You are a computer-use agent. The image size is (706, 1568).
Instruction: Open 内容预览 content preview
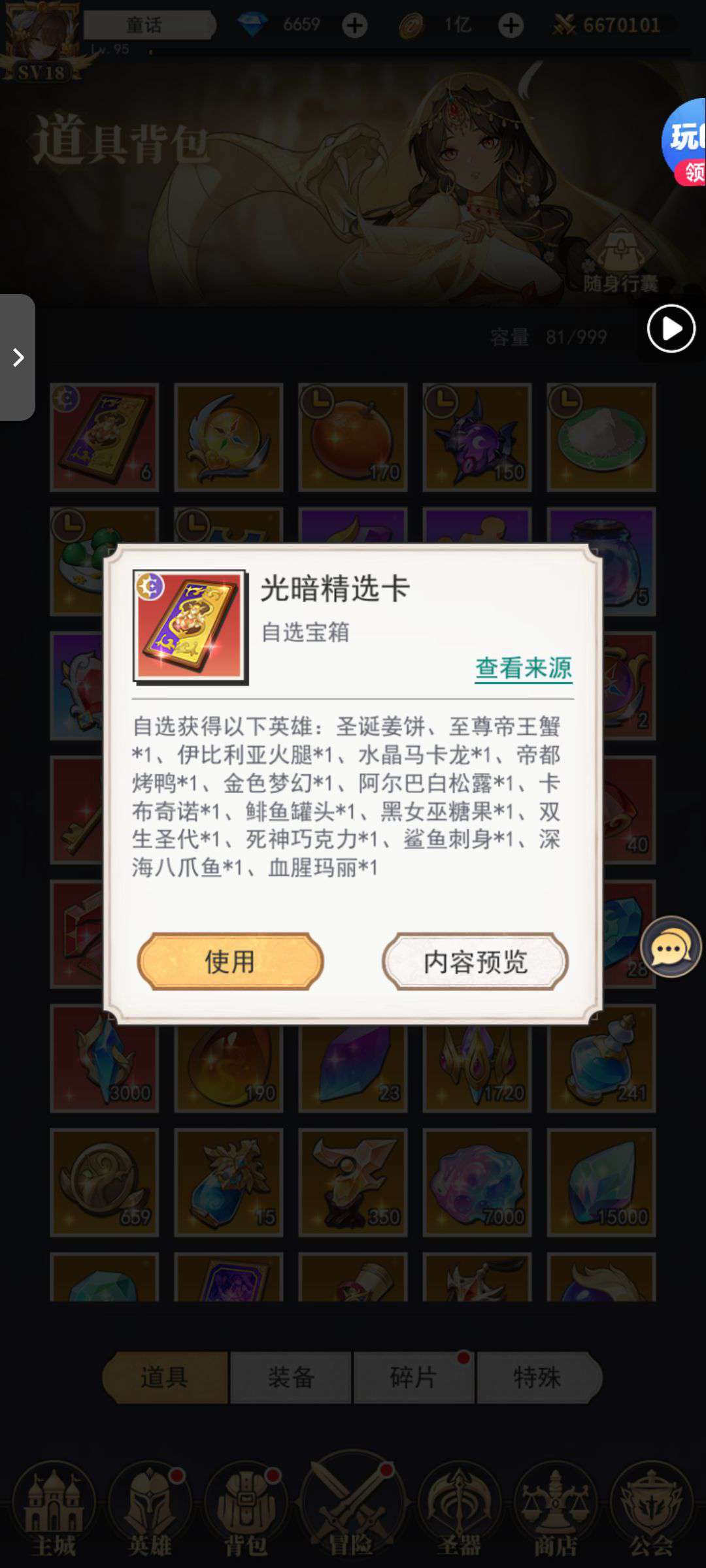point(475,961)
